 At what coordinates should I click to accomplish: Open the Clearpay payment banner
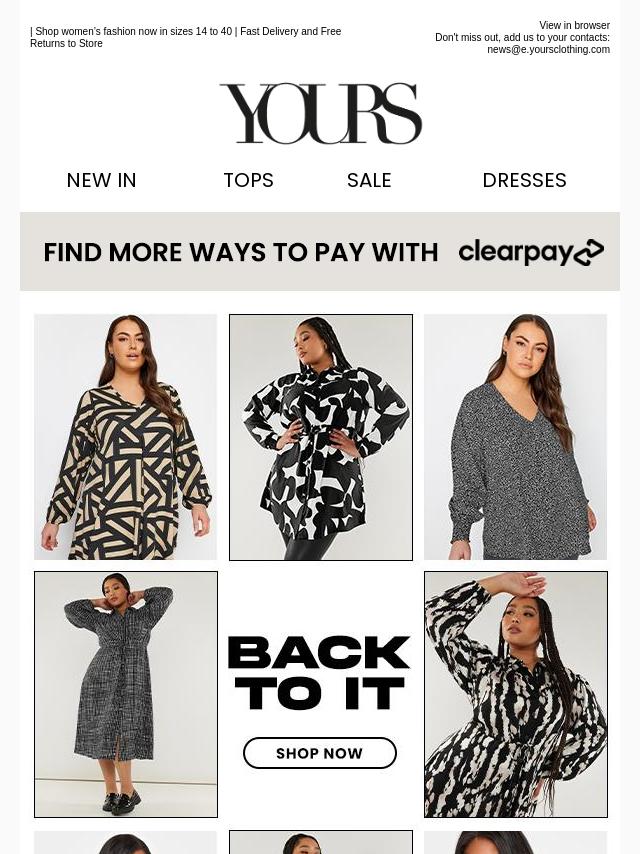tap(320, 252)
